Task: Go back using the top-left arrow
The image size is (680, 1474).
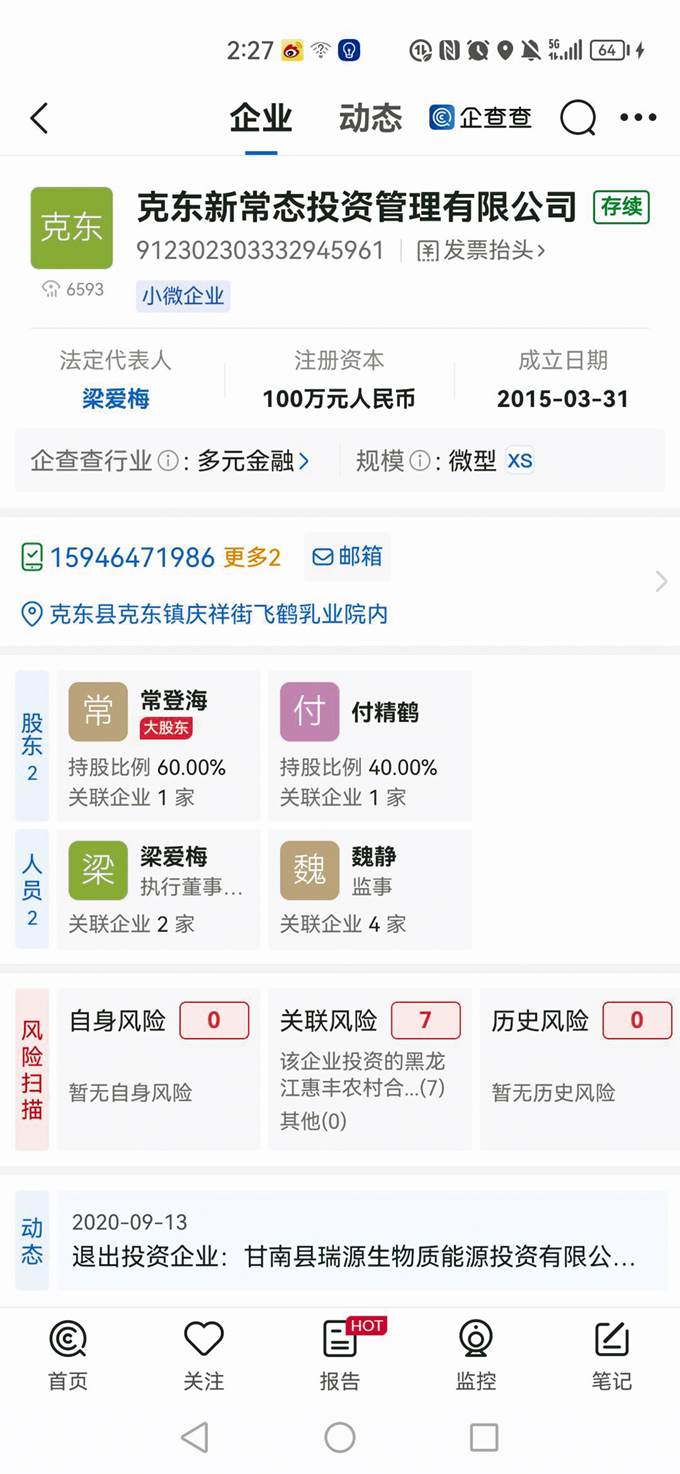Action: click(x=39, y=118)
